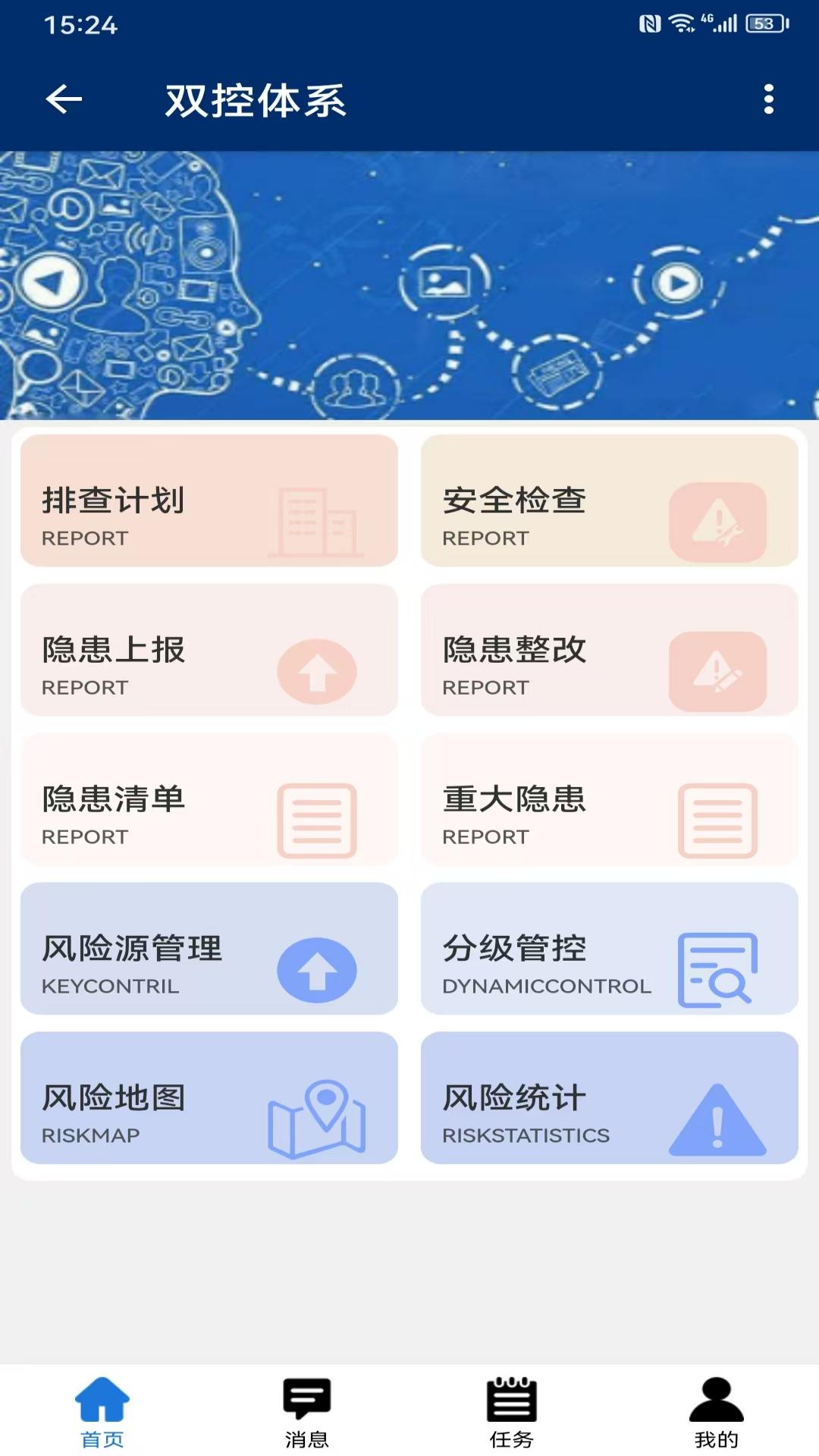Viewport: 819px width, 1456px height.
Task: Open the 风险地图 card
Action: tap(209, 1098)
